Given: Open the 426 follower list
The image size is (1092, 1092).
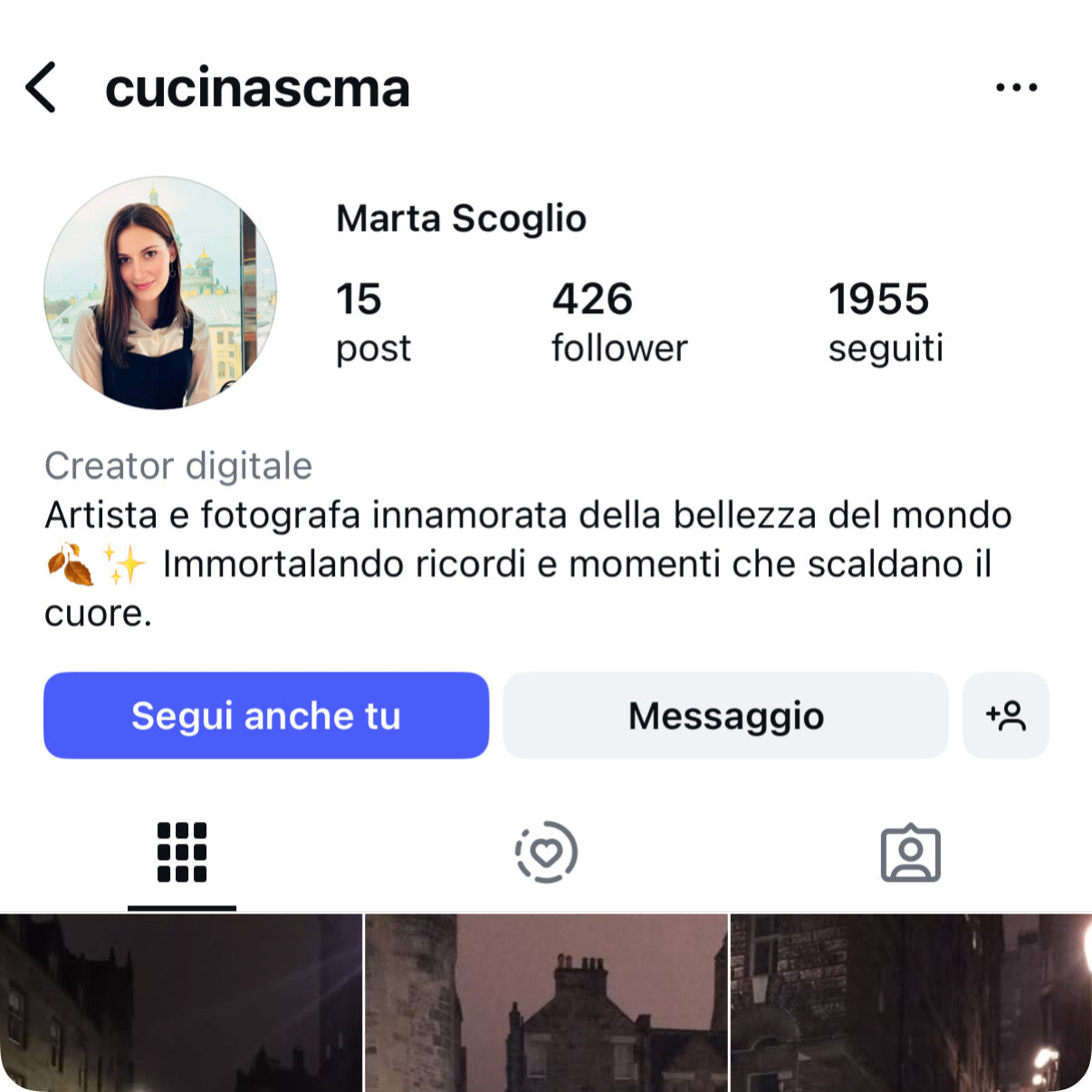Looking at the screenshot, I should click(619, 322).
